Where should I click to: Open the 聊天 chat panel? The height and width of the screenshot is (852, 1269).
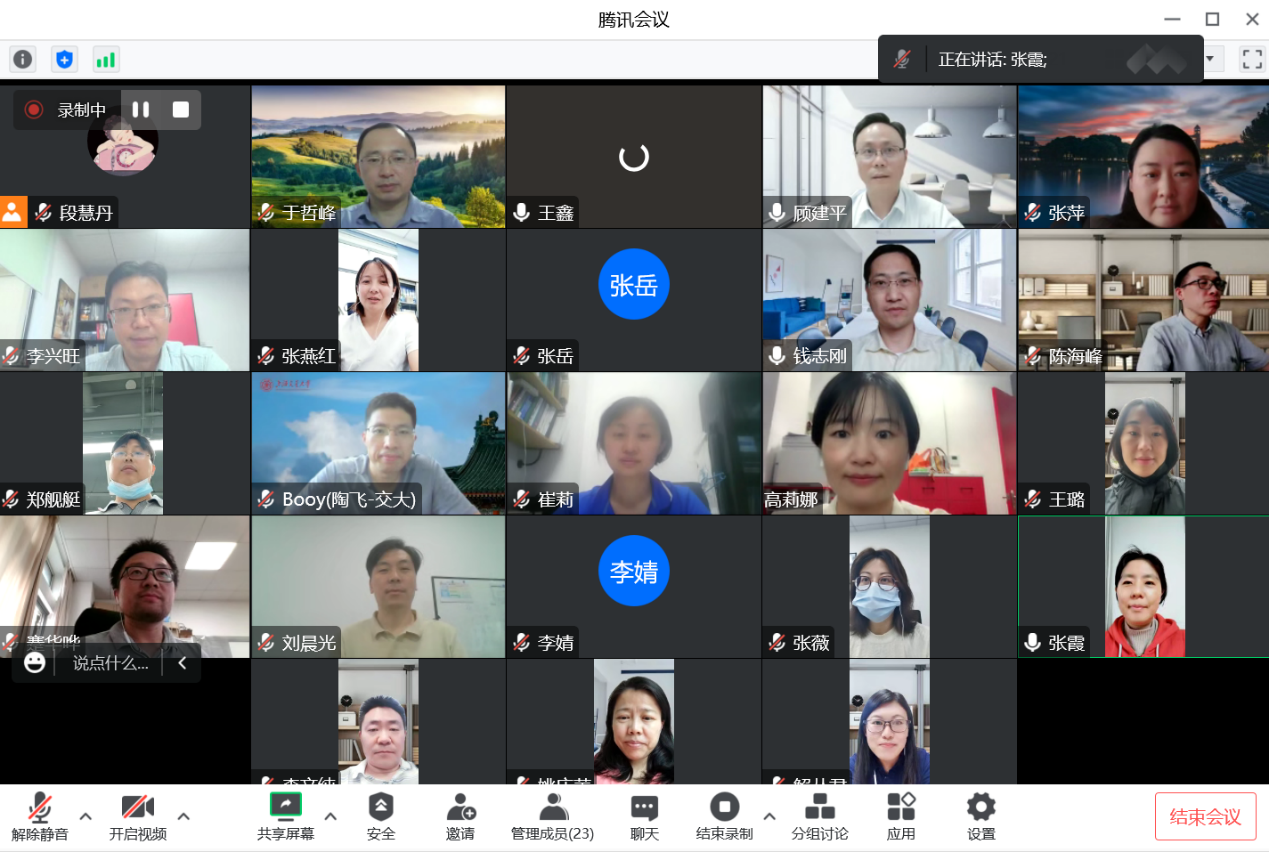tap(644, 816)
